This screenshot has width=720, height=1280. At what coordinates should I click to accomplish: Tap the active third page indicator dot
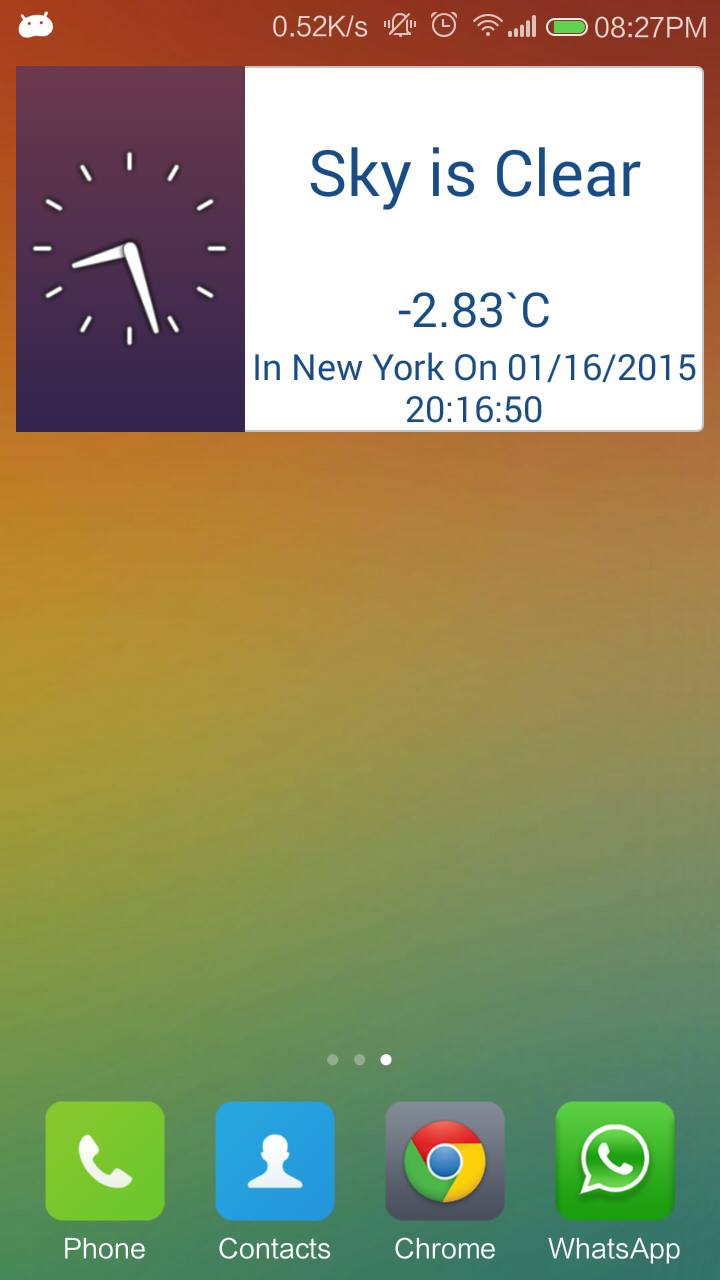(x=386, y=1060)
